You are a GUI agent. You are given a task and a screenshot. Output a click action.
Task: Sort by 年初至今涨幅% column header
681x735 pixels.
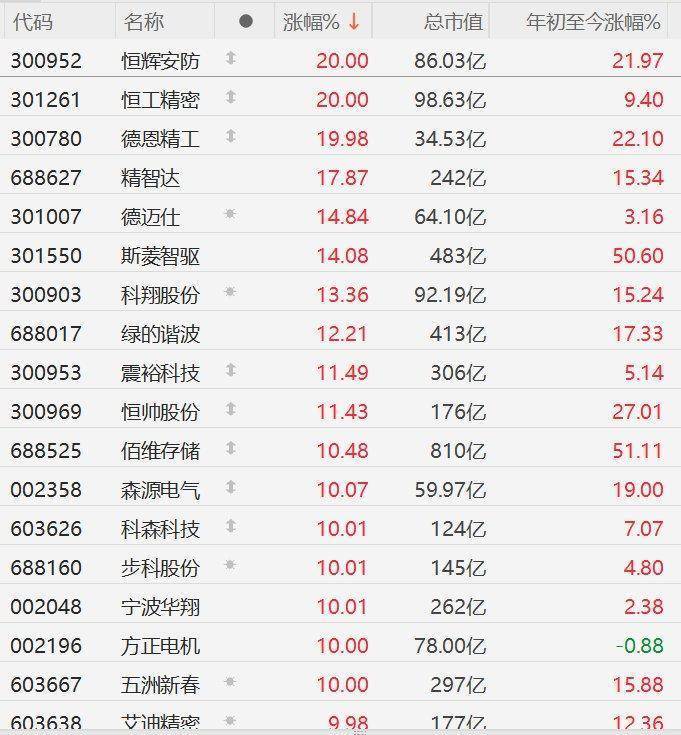click(593, 21)
